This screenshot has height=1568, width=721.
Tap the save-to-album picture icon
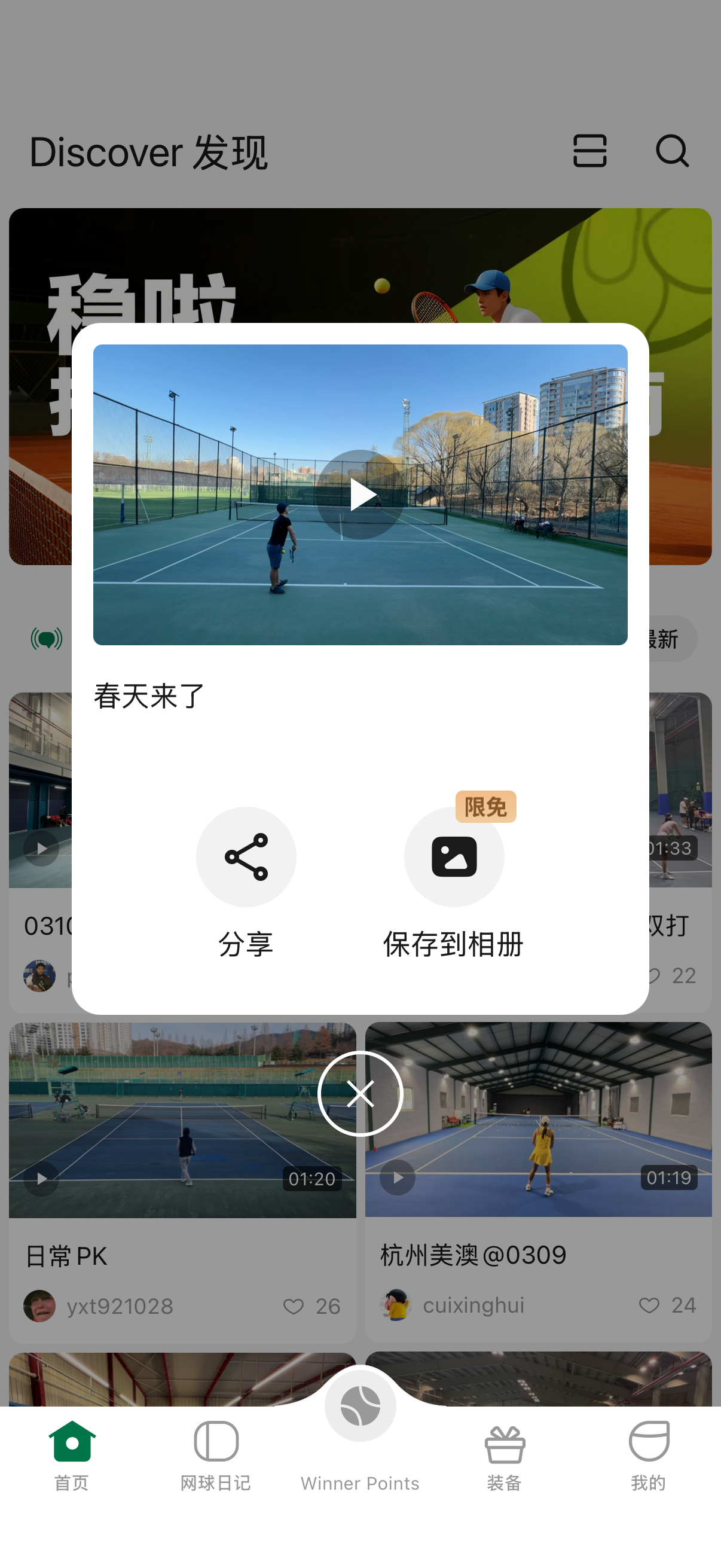click(454, 856)
